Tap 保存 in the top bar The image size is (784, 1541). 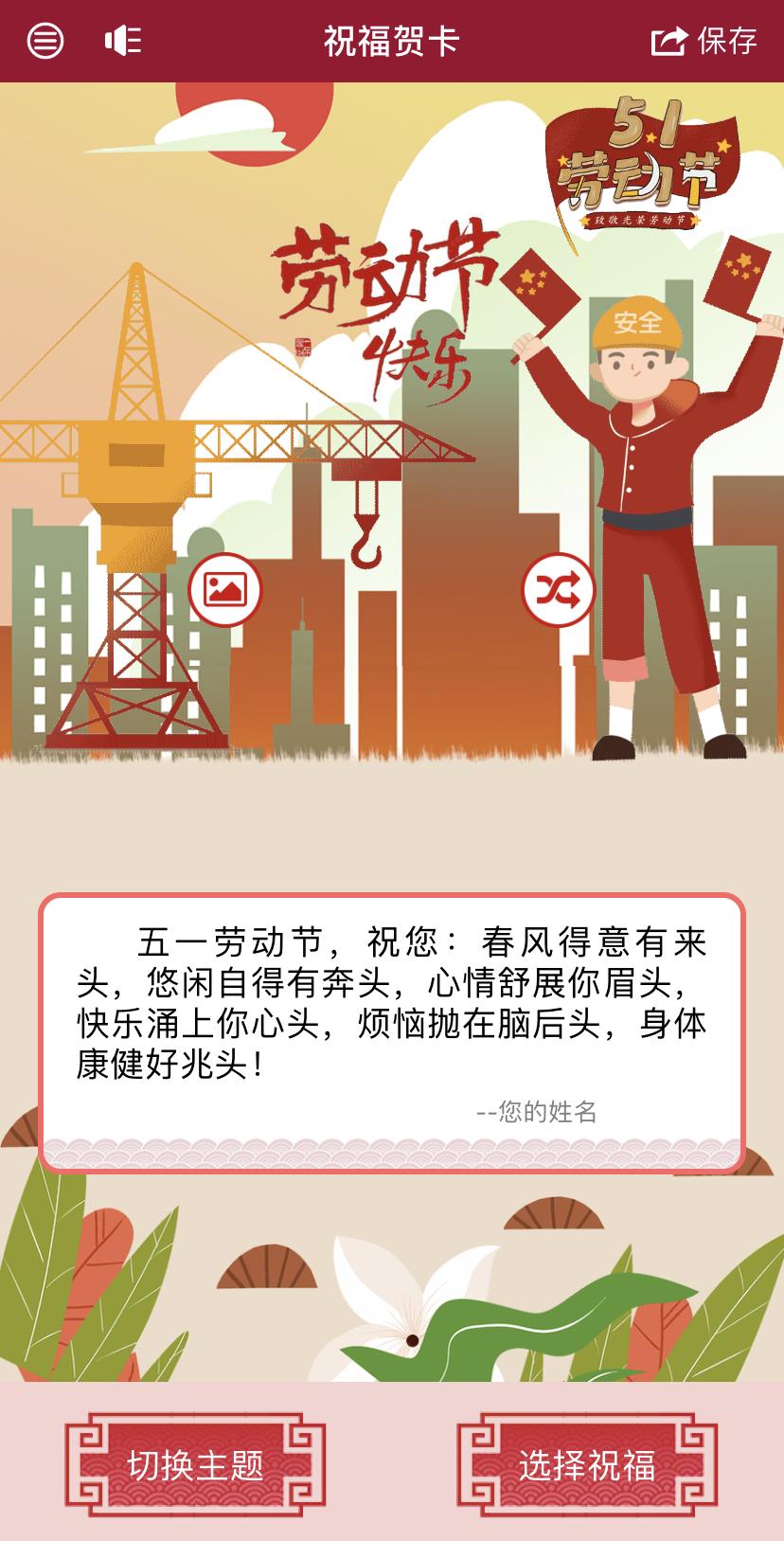[x=727, y=41]
